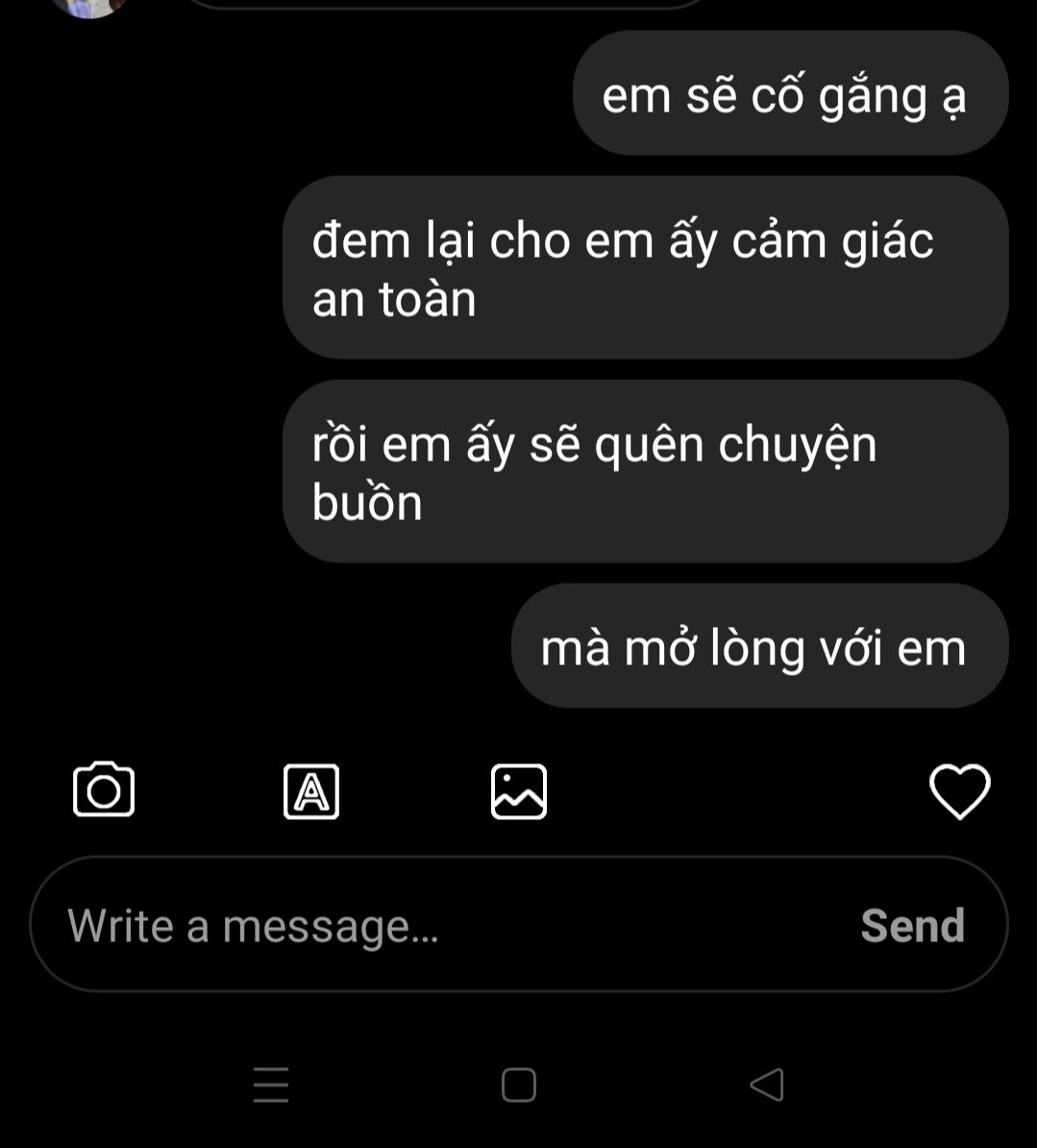Image resolution: width=1037 pixels, height=1148 pixels.
Task: Tap the text style icon
Action: tap(311, 791)
